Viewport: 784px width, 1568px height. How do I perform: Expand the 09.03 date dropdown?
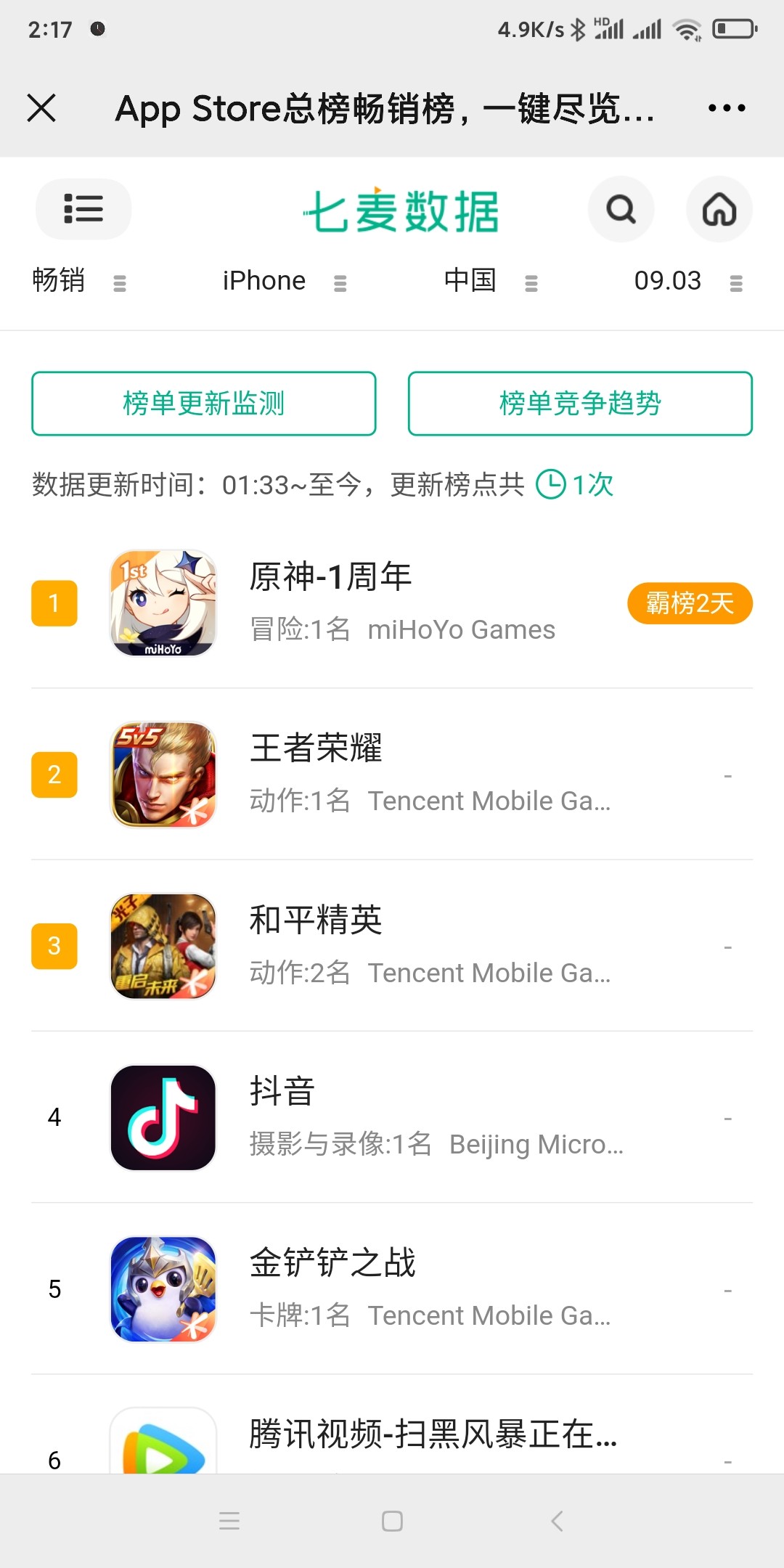coord(687,281)
